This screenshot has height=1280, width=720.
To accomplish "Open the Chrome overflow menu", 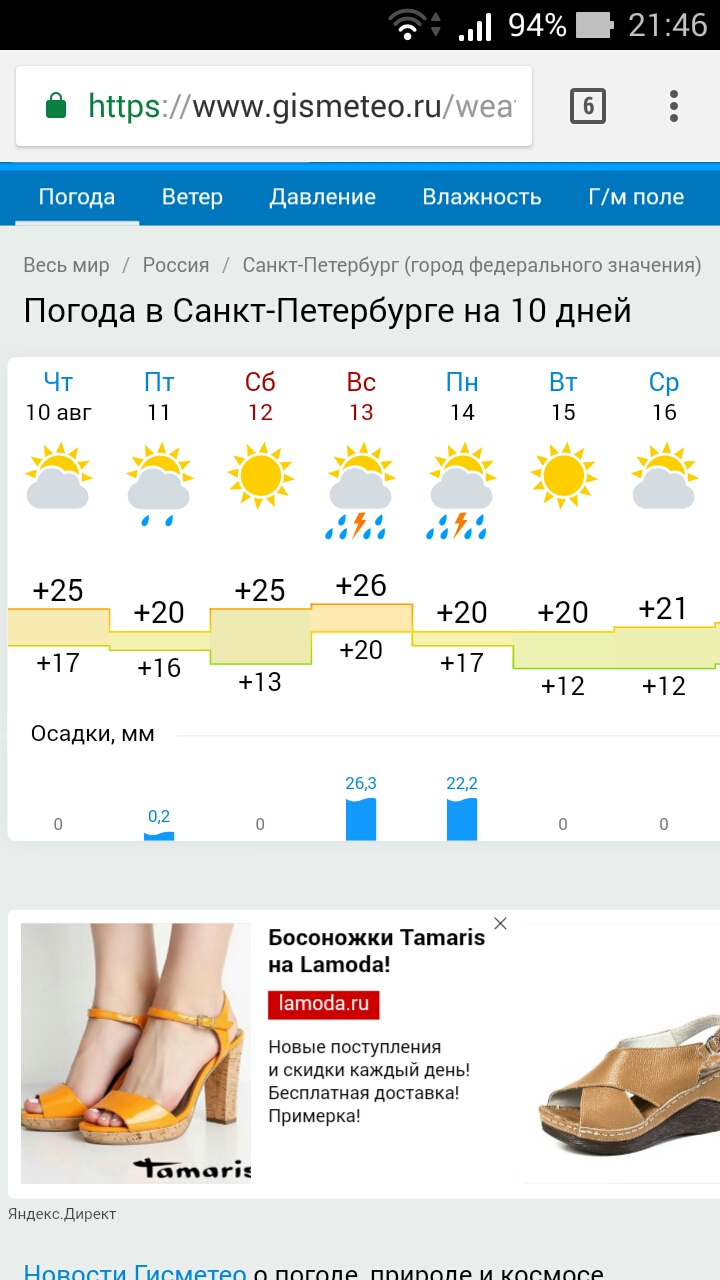I will click(x=674, y=106).
